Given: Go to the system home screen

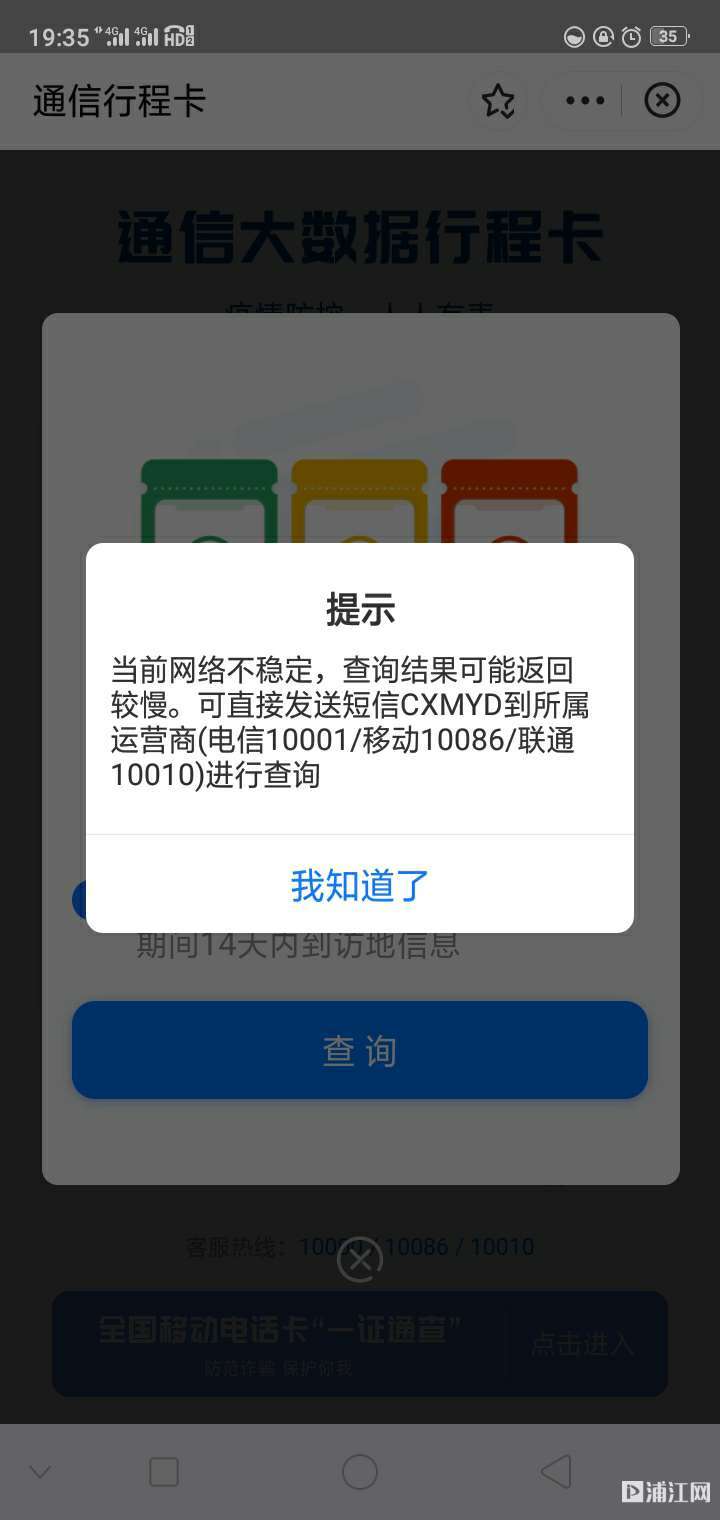Looking at the screenshot, I should (360, 1472).
